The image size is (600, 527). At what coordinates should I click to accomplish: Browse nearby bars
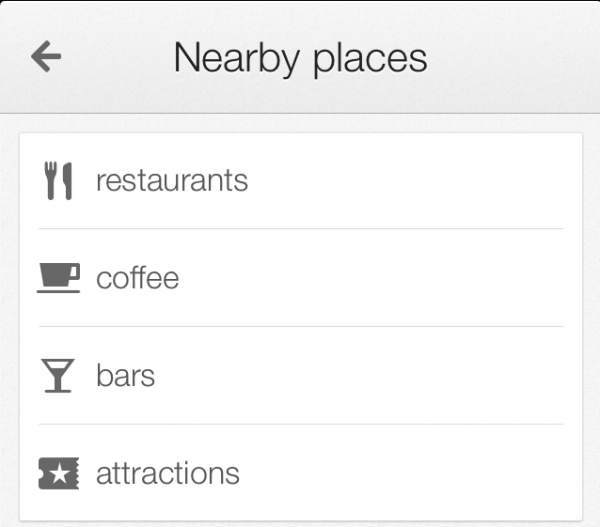click(x=125, y=376)
